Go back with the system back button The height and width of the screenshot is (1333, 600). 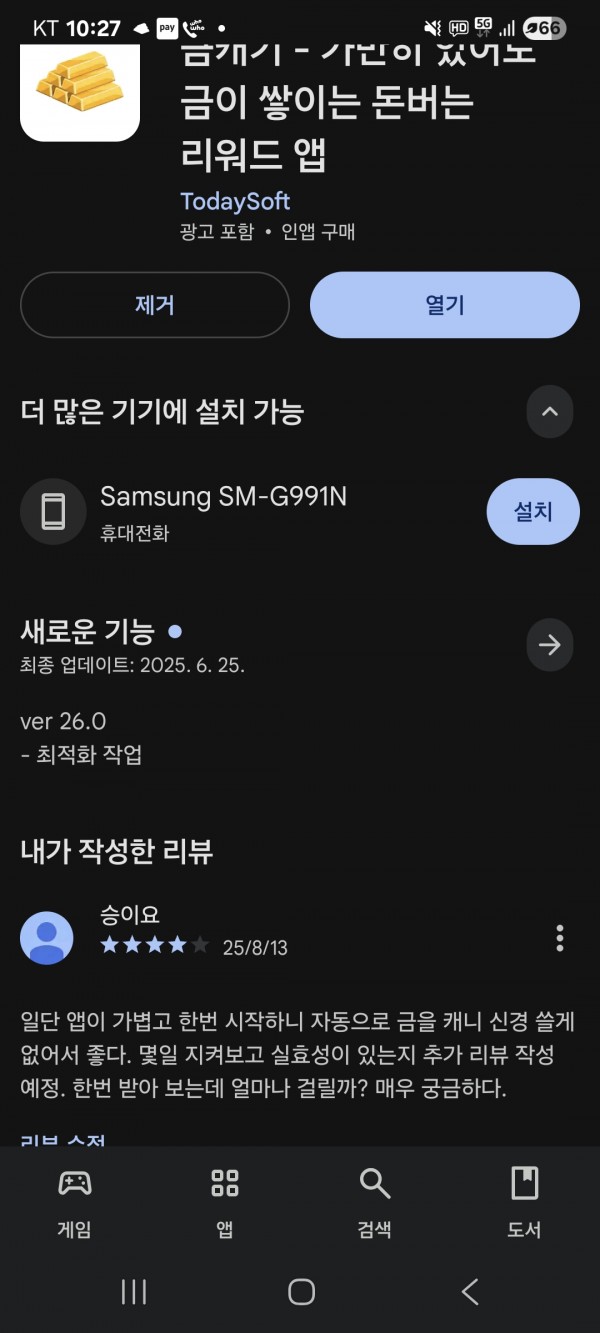click(470, 1292)
